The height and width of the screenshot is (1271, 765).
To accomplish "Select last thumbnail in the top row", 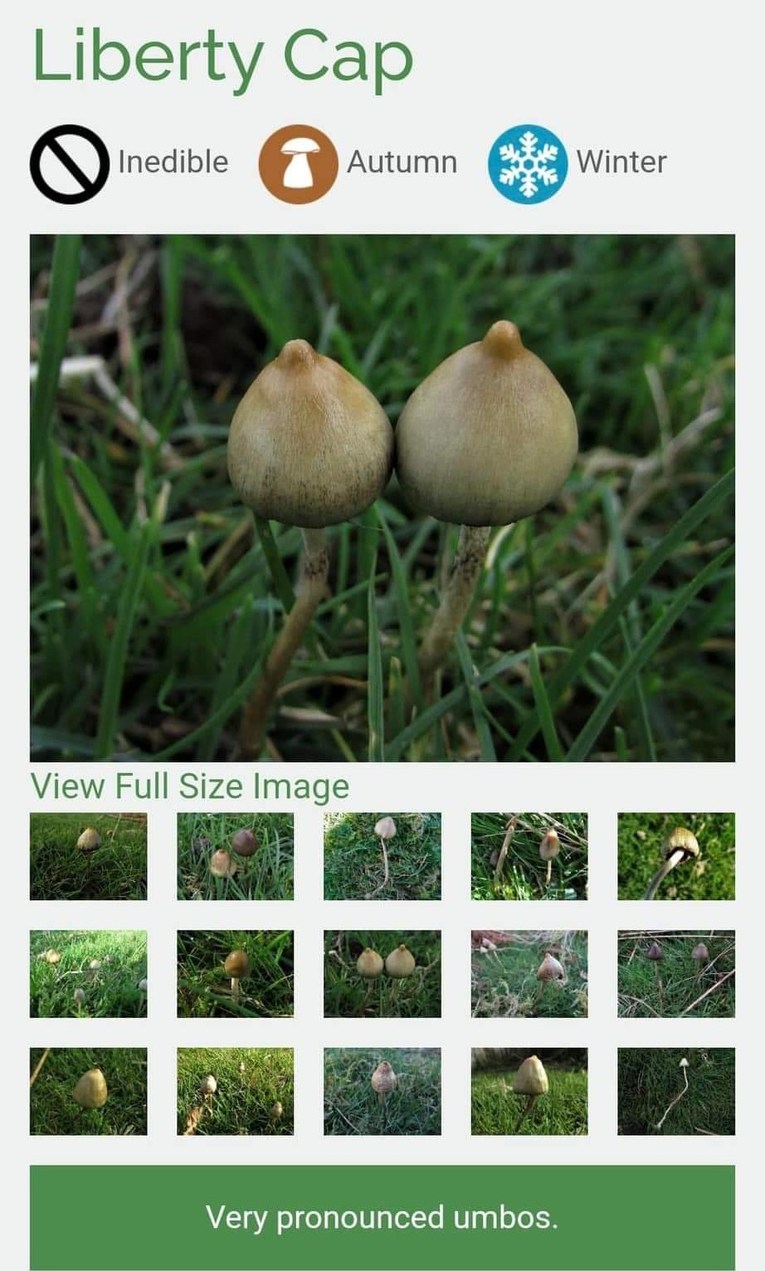I will 676,856.
